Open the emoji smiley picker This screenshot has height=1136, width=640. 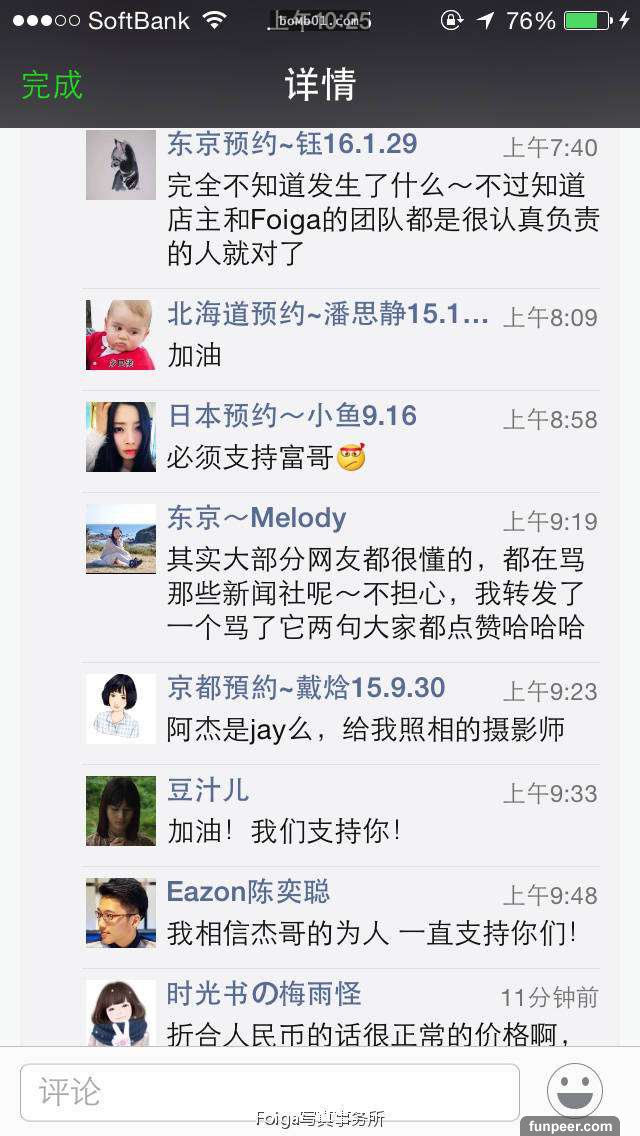pyautogui.click(x=574, y=1091)
